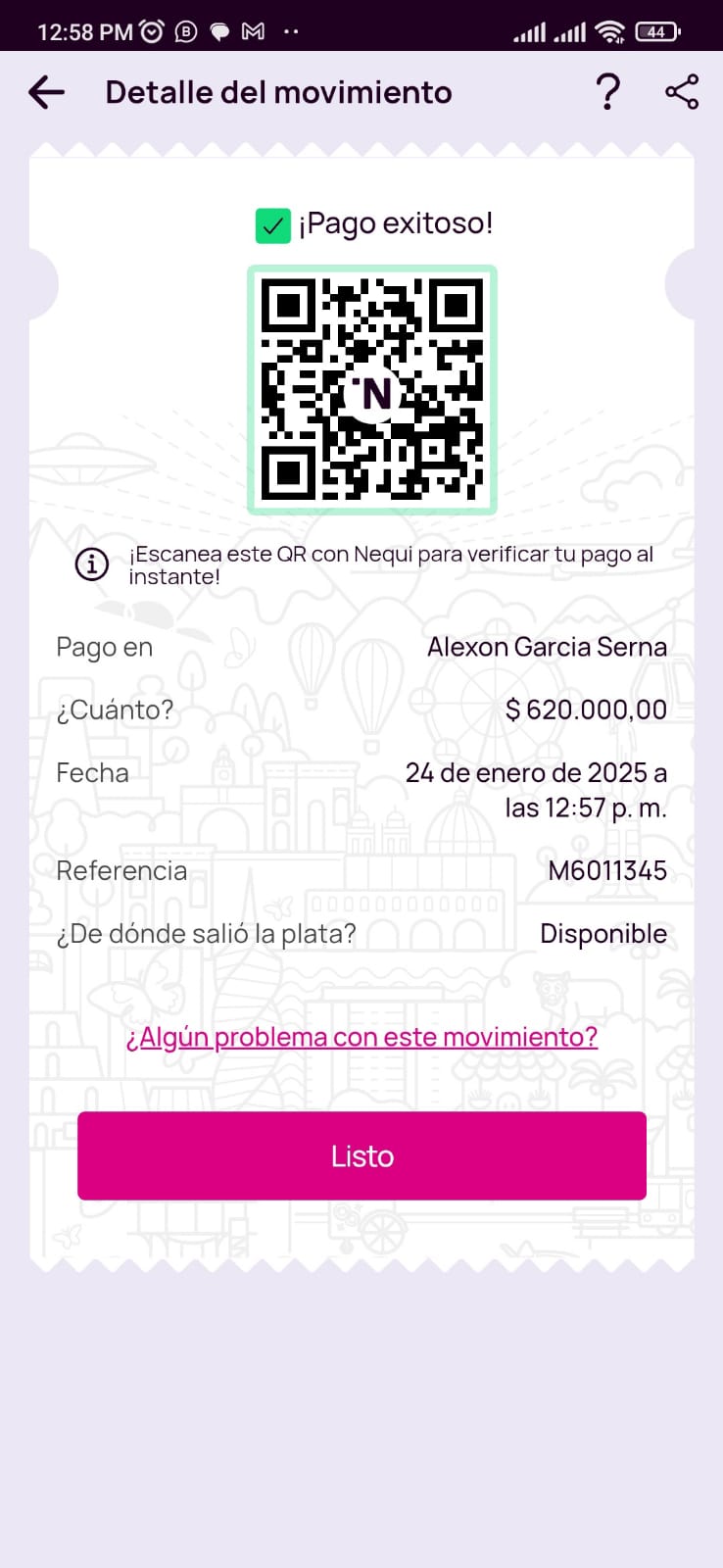723x1568 pixels.
Task: Share this payment receipt
Action: [682, 92]
